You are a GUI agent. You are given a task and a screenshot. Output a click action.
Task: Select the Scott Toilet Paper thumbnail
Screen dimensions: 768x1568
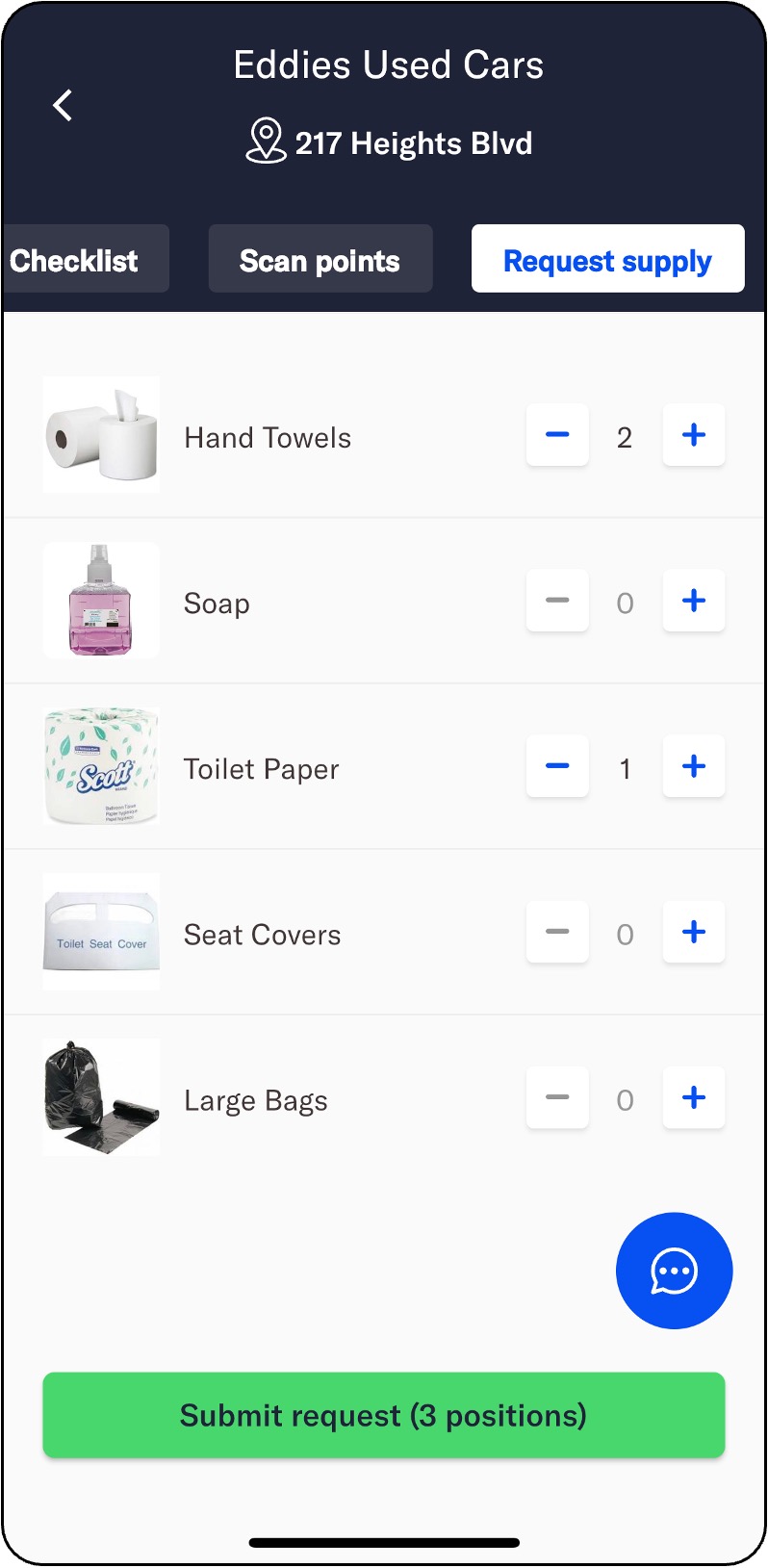click(x=101, y=766)
